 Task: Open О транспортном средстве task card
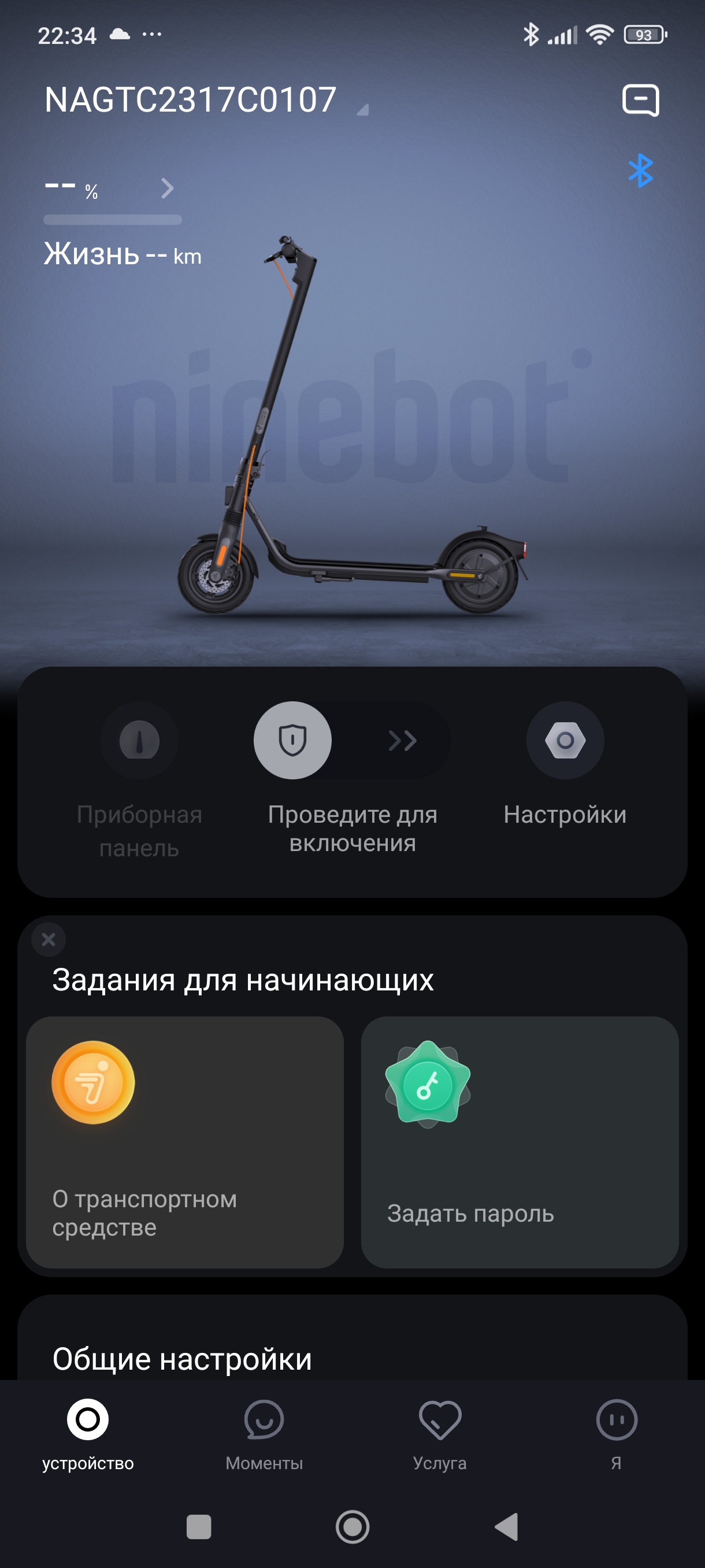(184, 1141)
